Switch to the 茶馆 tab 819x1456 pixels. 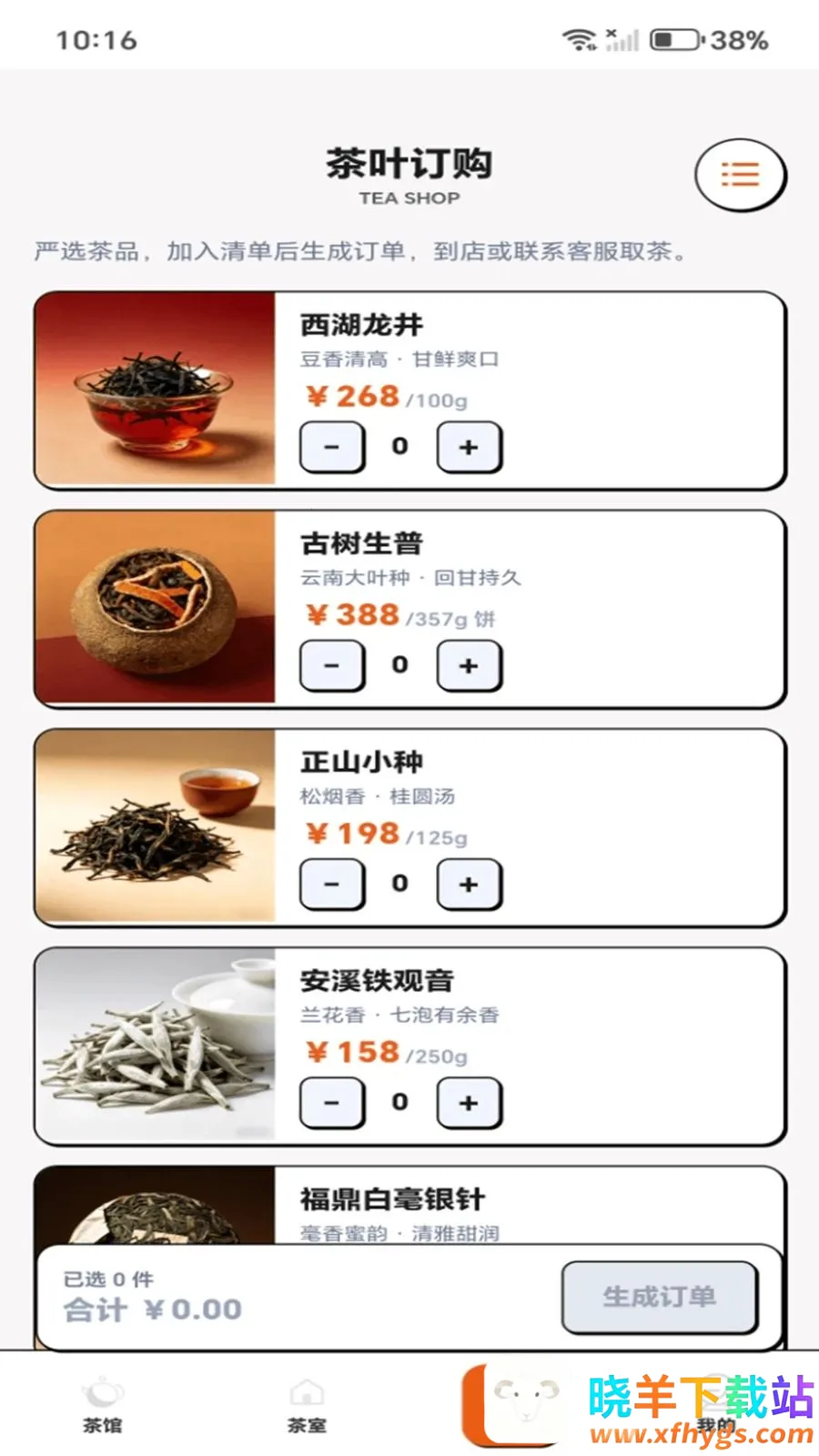click(102, 1405)
